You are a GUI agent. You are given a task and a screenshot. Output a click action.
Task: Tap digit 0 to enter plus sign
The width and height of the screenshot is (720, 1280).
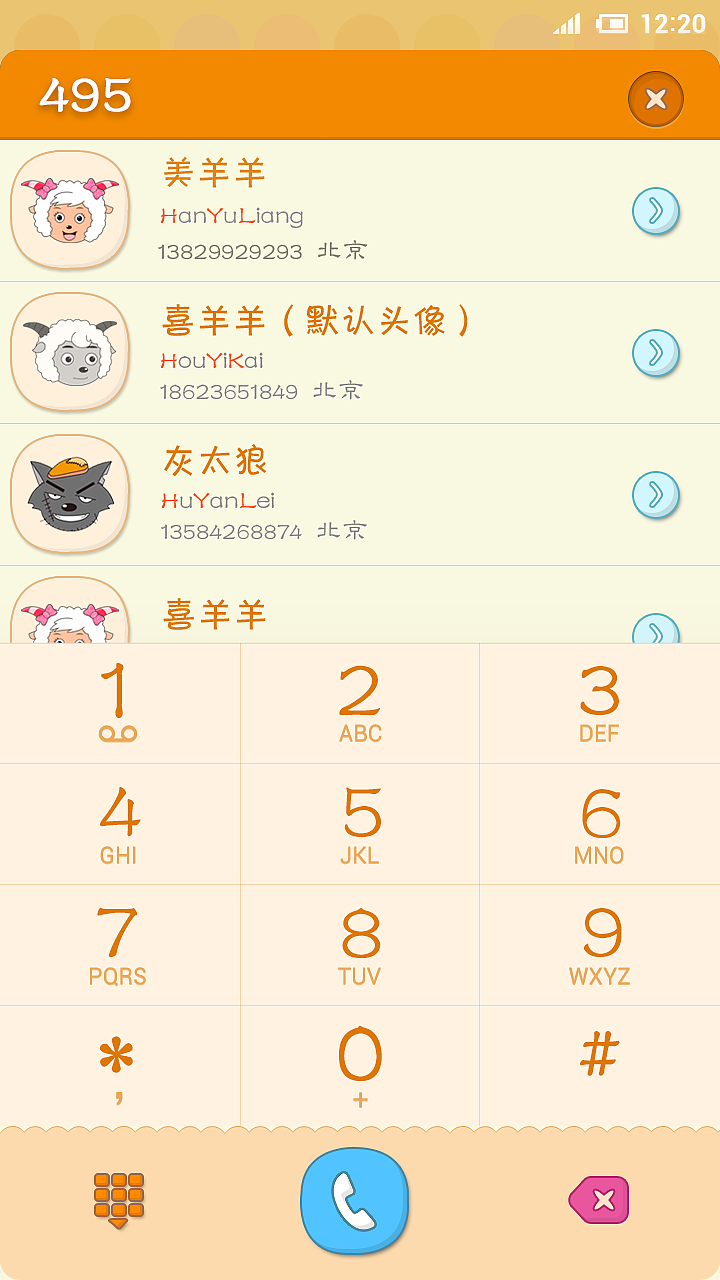coord(358,1061)
